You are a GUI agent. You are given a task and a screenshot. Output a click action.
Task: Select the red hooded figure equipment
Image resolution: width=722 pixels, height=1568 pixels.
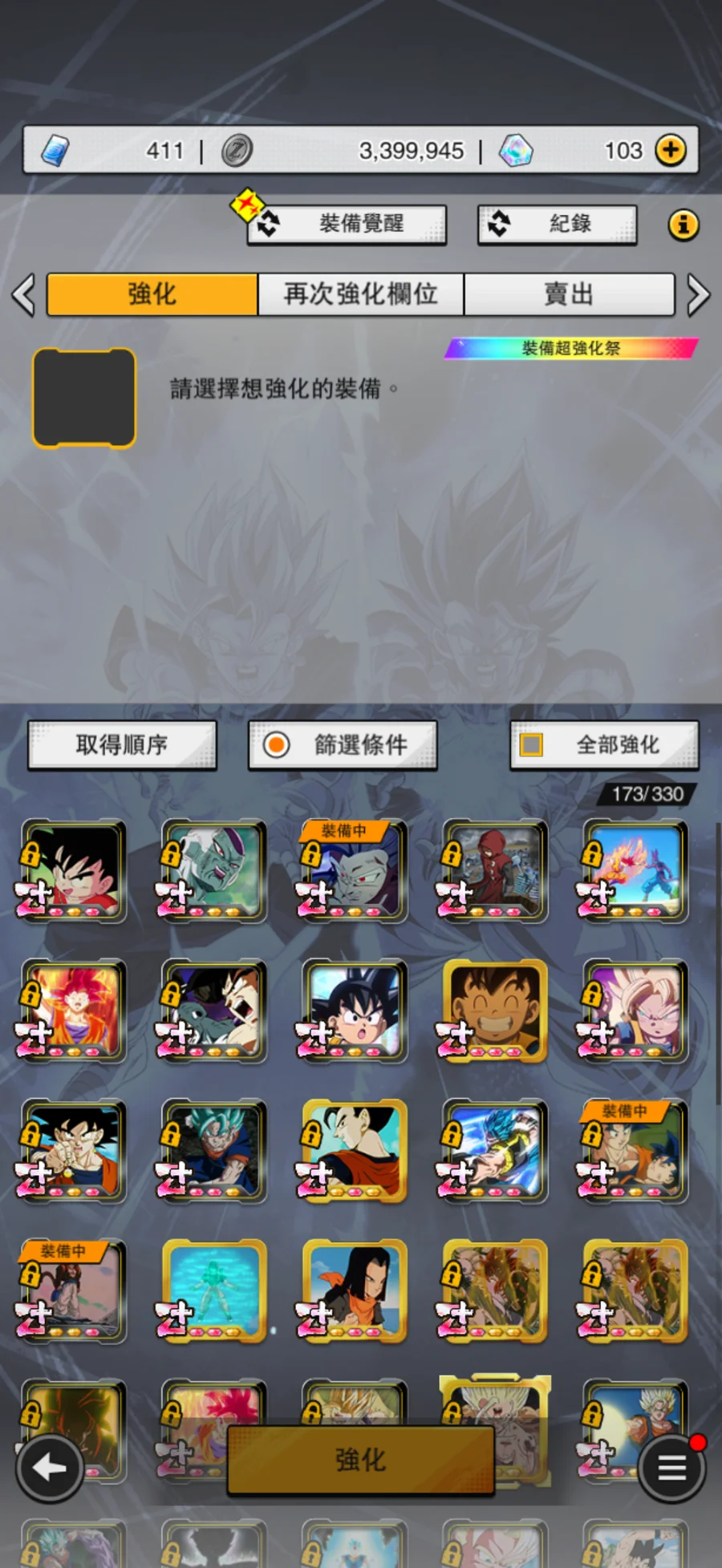pos(495,870)
